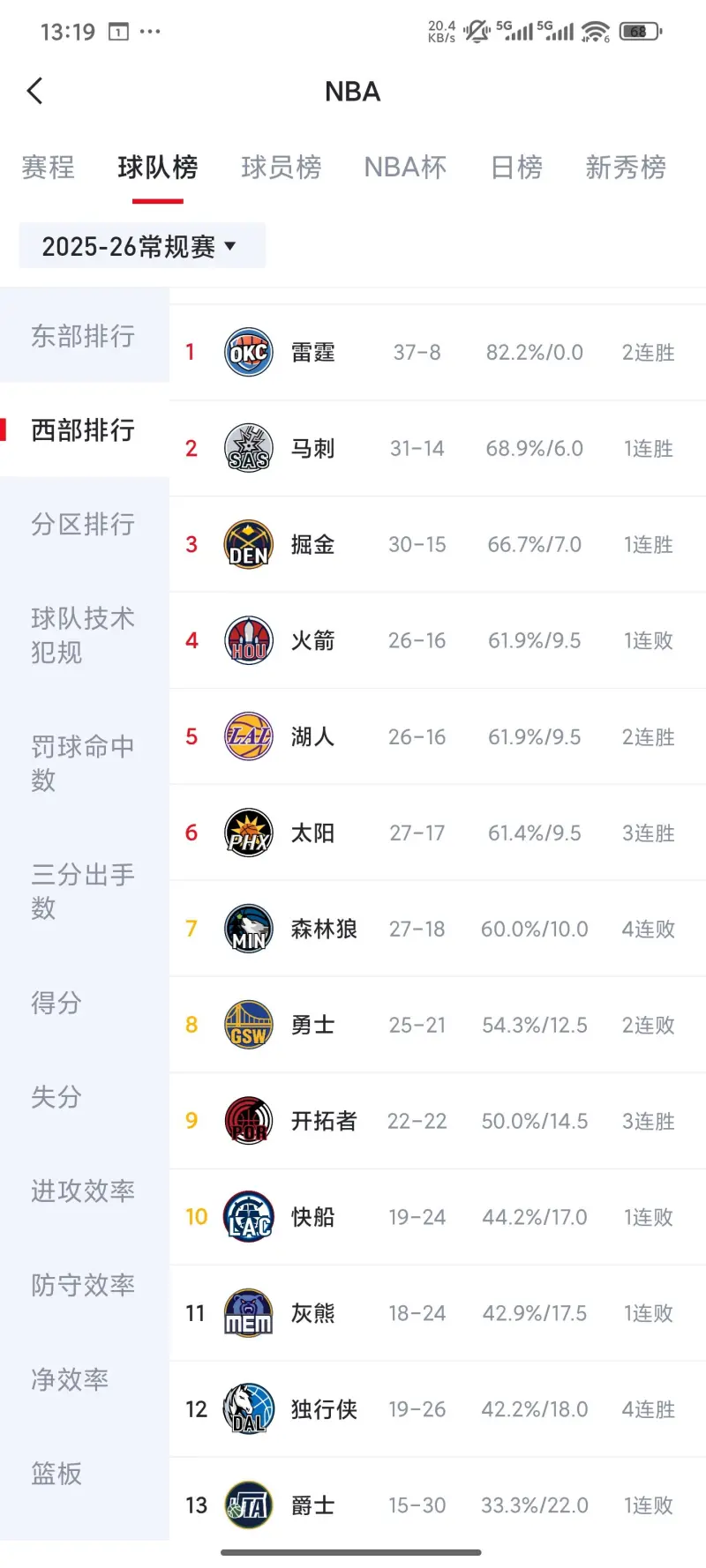Select 东部排行 in the sidebar
The width and height of the screenshot is (706, 1568).
pos(82,336)
